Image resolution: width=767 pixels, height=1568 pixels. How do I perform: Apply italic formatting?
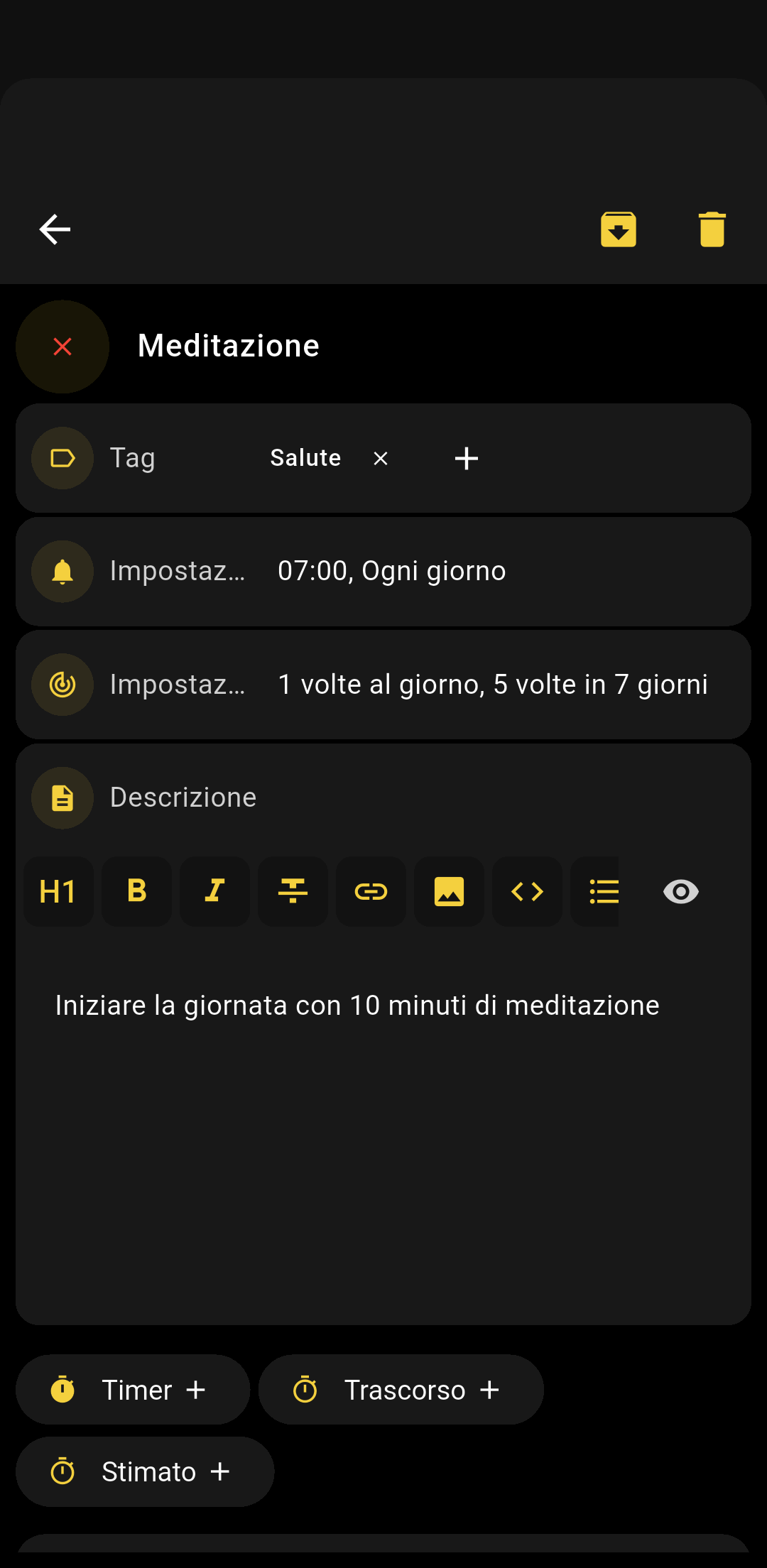point(214,891)
